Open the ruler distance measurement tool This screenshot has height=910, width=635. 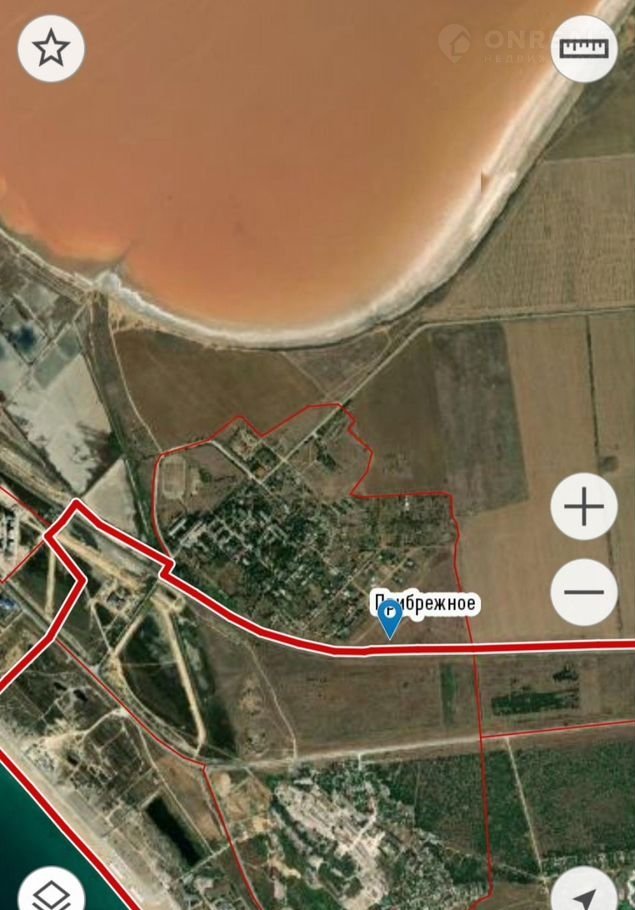[x=583, y=48]
